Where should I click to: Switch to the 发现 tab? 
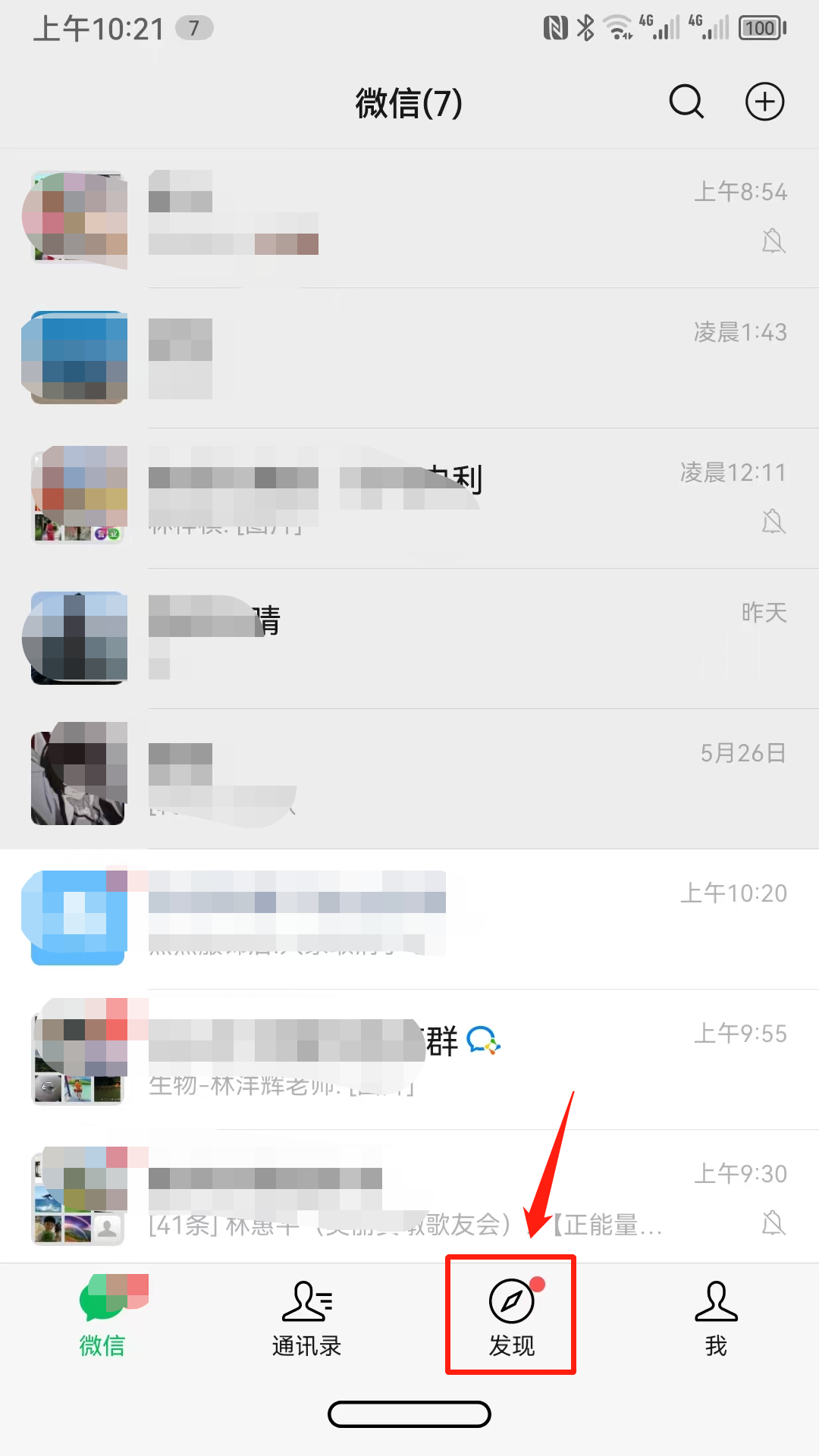pos(511,1316)
